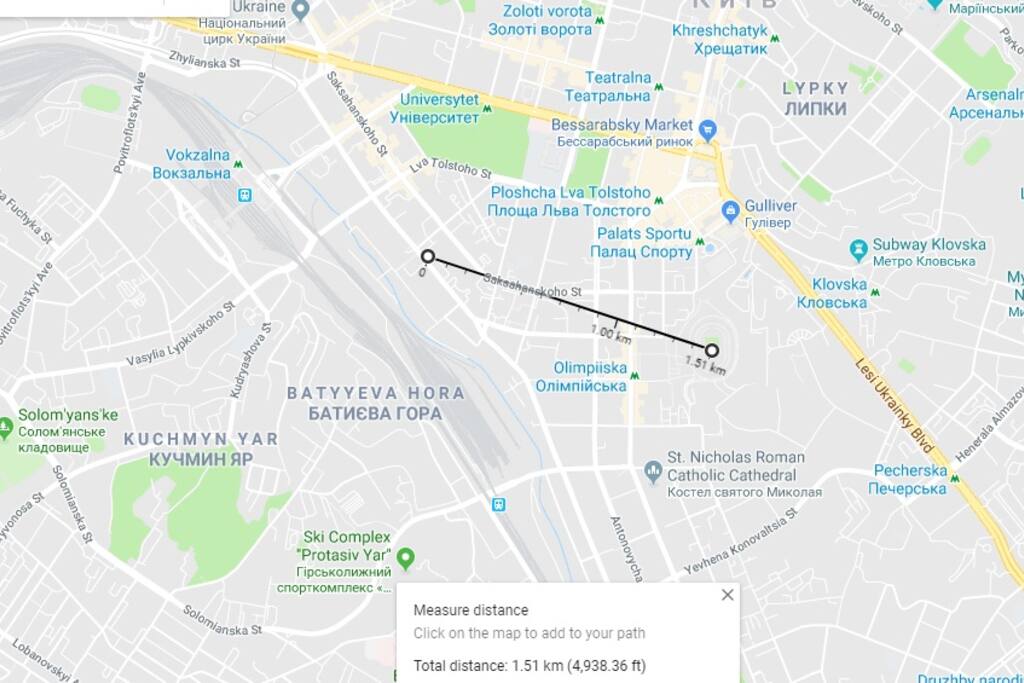This screenshot has width=1024, height=683.
Task: Select the Pecherska metro station
Action: [x=955, y=479]
